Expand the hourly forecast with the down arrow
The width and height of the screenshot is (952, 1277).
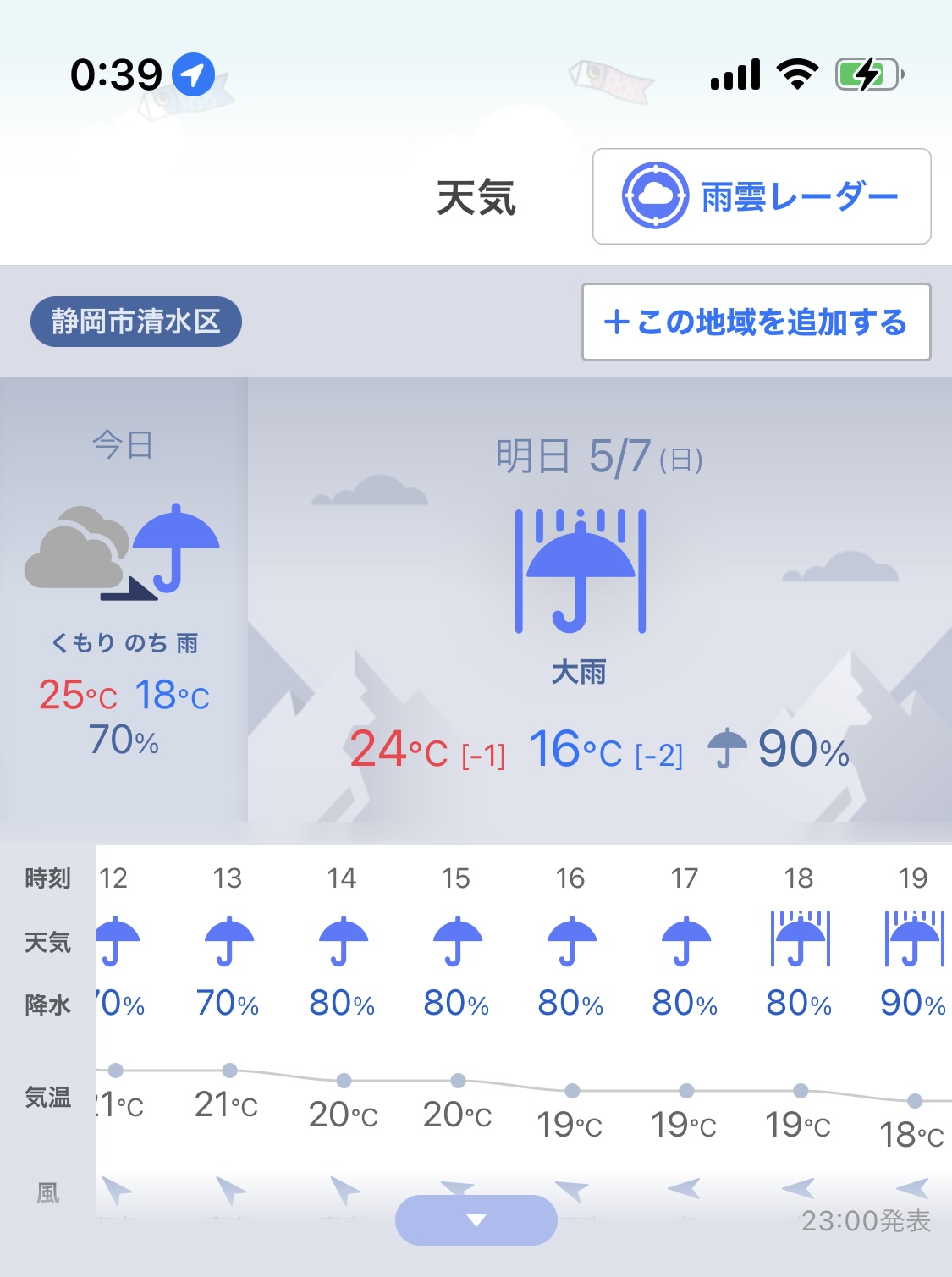(x=476, y=1219)
